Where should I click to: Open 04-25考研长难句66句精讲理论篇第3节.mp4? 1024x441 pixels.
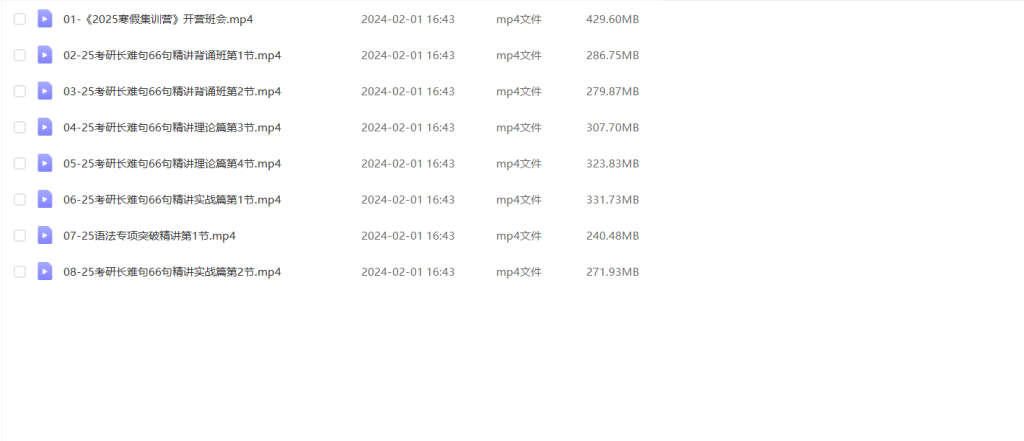click(x=171, y=127)
